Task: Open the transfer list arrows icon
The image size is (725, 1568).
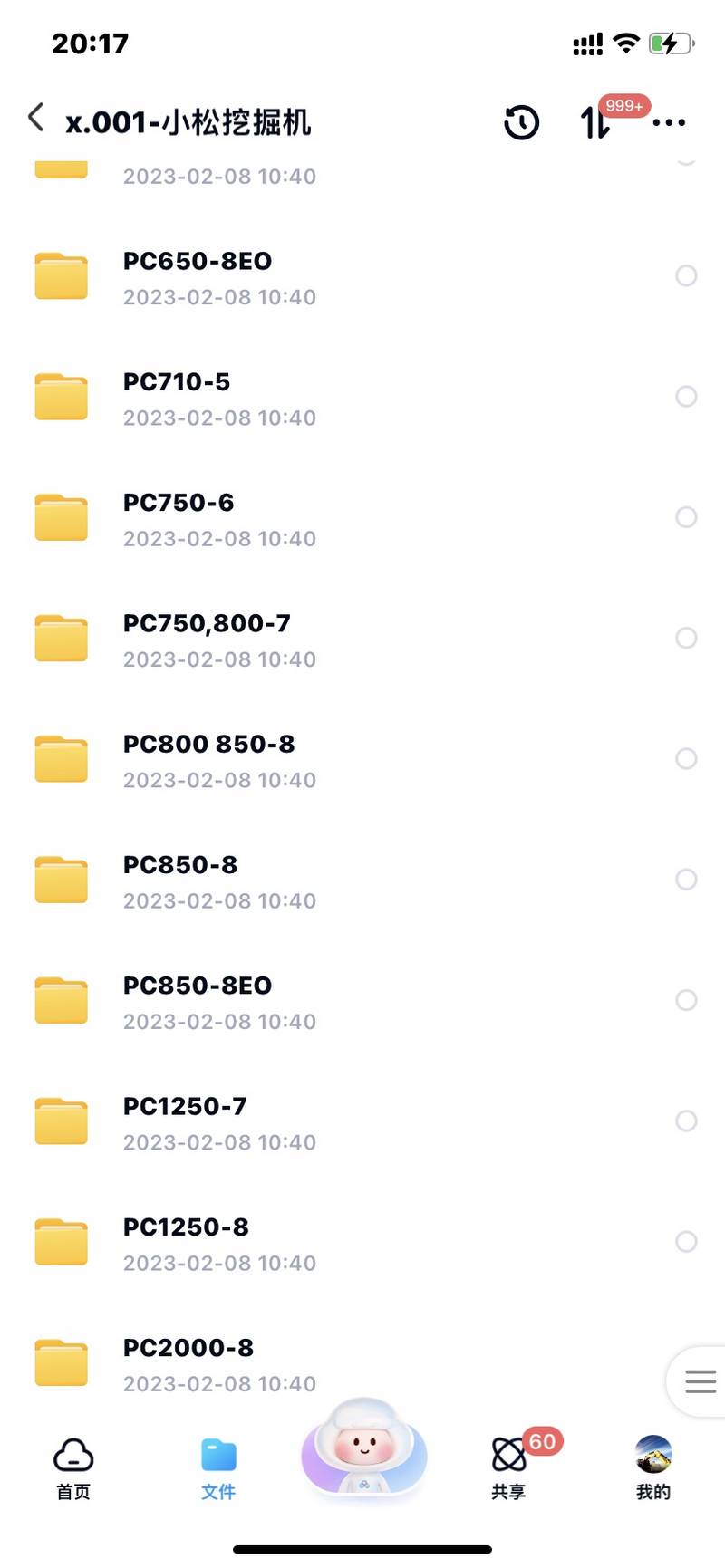Action: [x=594, y=122]
